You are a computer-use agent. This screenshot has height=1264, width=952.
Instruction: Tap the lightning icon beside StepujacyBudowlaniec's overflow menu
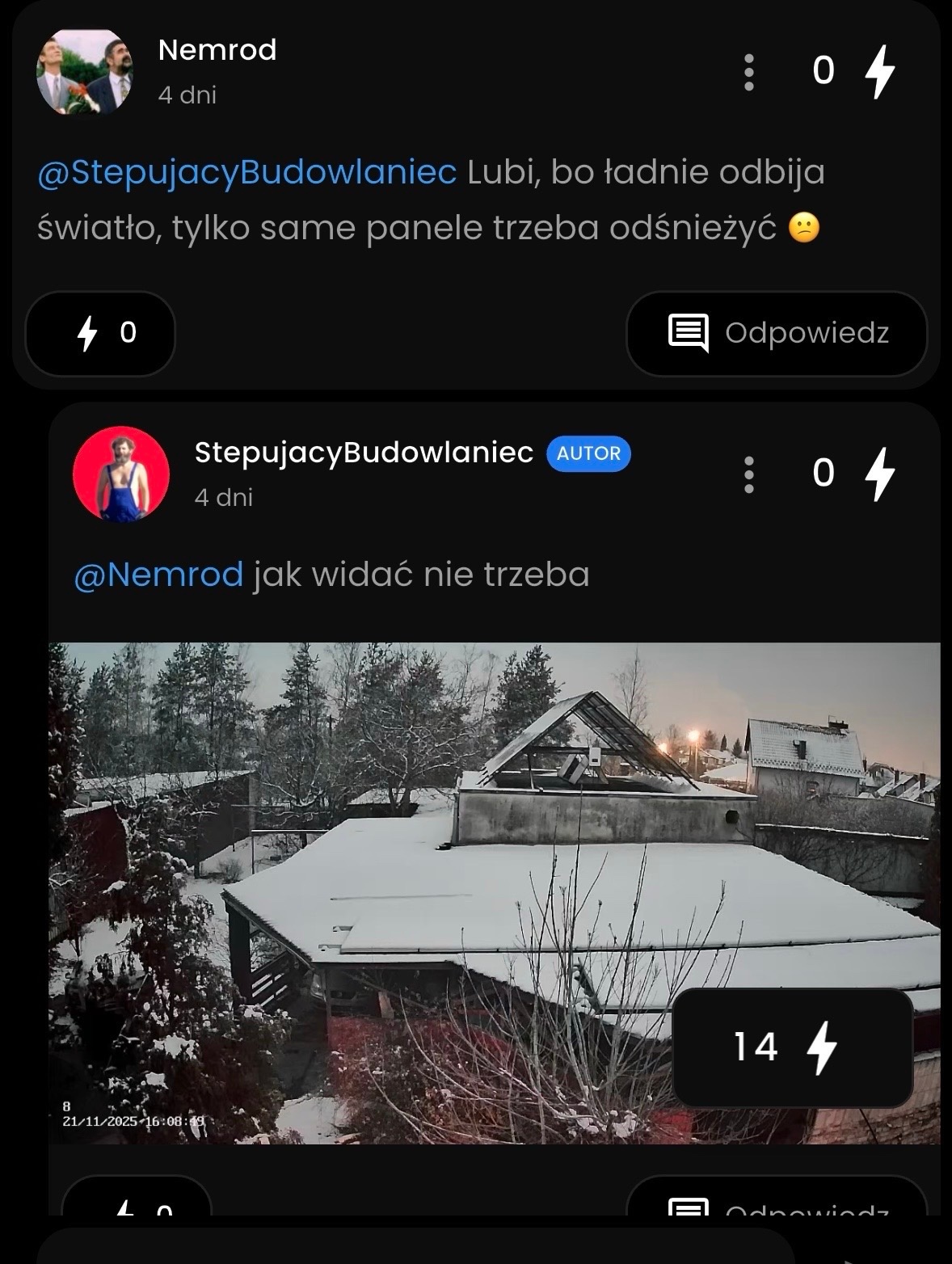(879, 474)
